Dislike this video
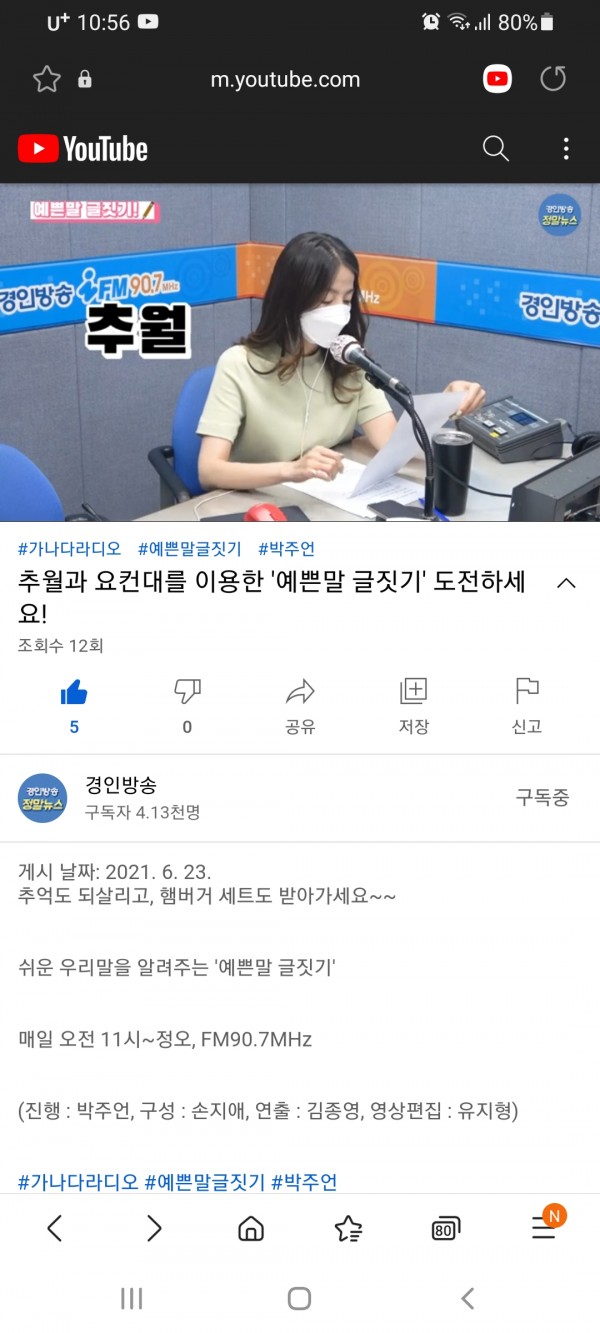The height and width of the screenshot is (1333, 600). tap(187, 692)
